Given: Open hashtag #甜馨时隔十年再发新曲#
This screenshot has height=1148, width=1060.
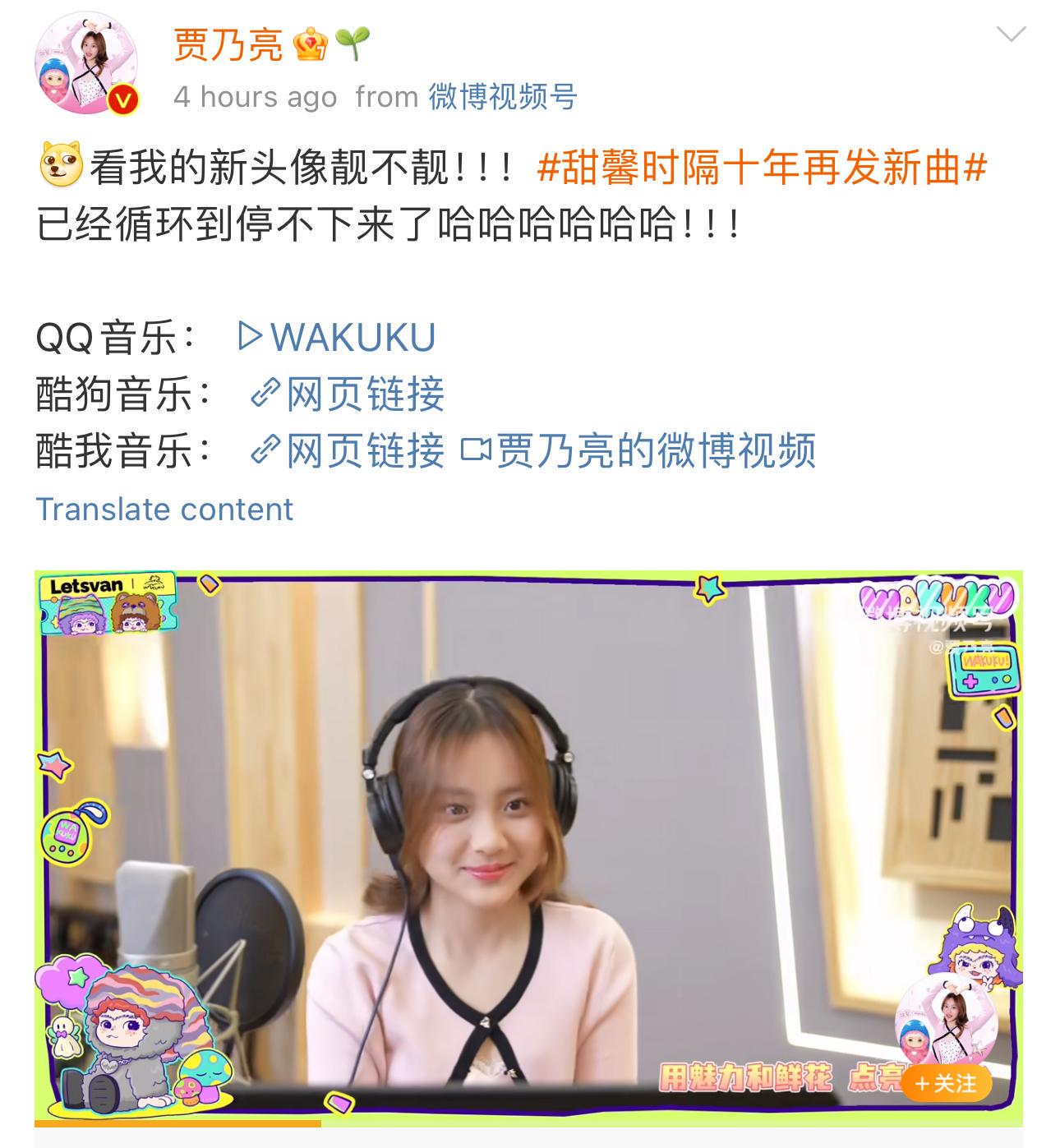Looking at the screenshot, I should point(761,168).
